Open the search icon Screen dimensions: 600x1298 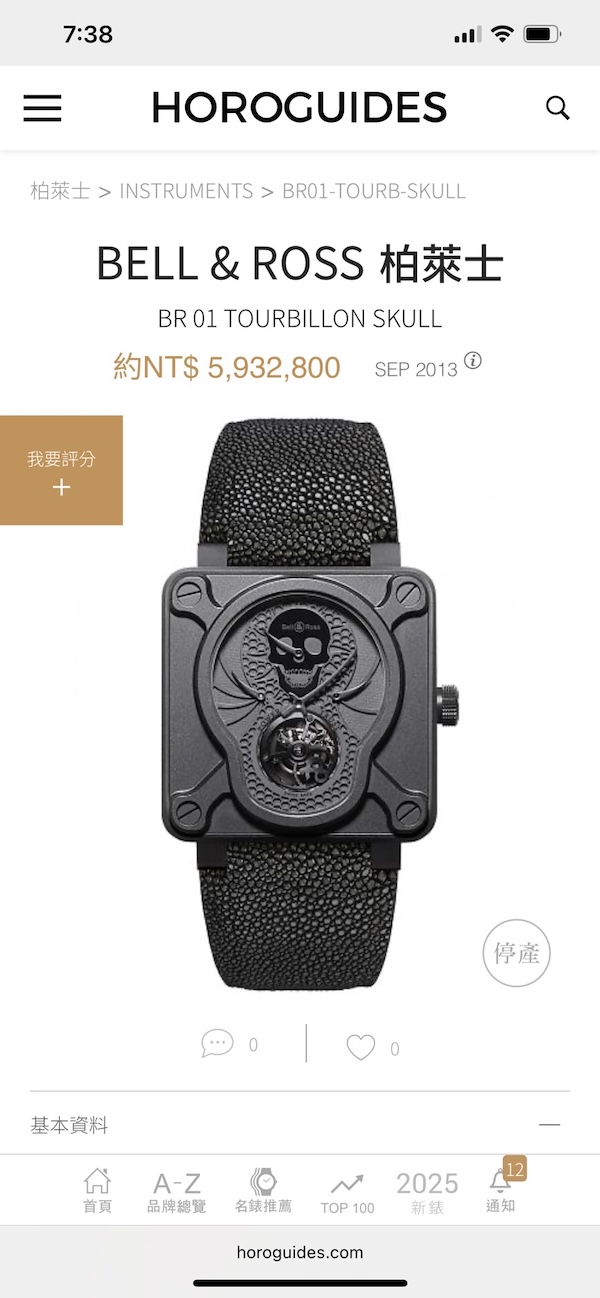point(557,108)
